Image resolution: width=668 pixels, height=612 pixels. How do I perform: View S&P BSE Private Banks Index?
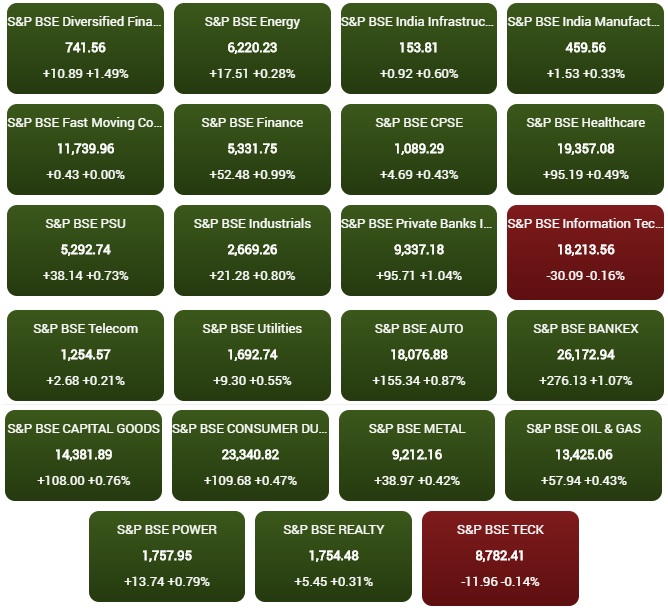point(418,250)
